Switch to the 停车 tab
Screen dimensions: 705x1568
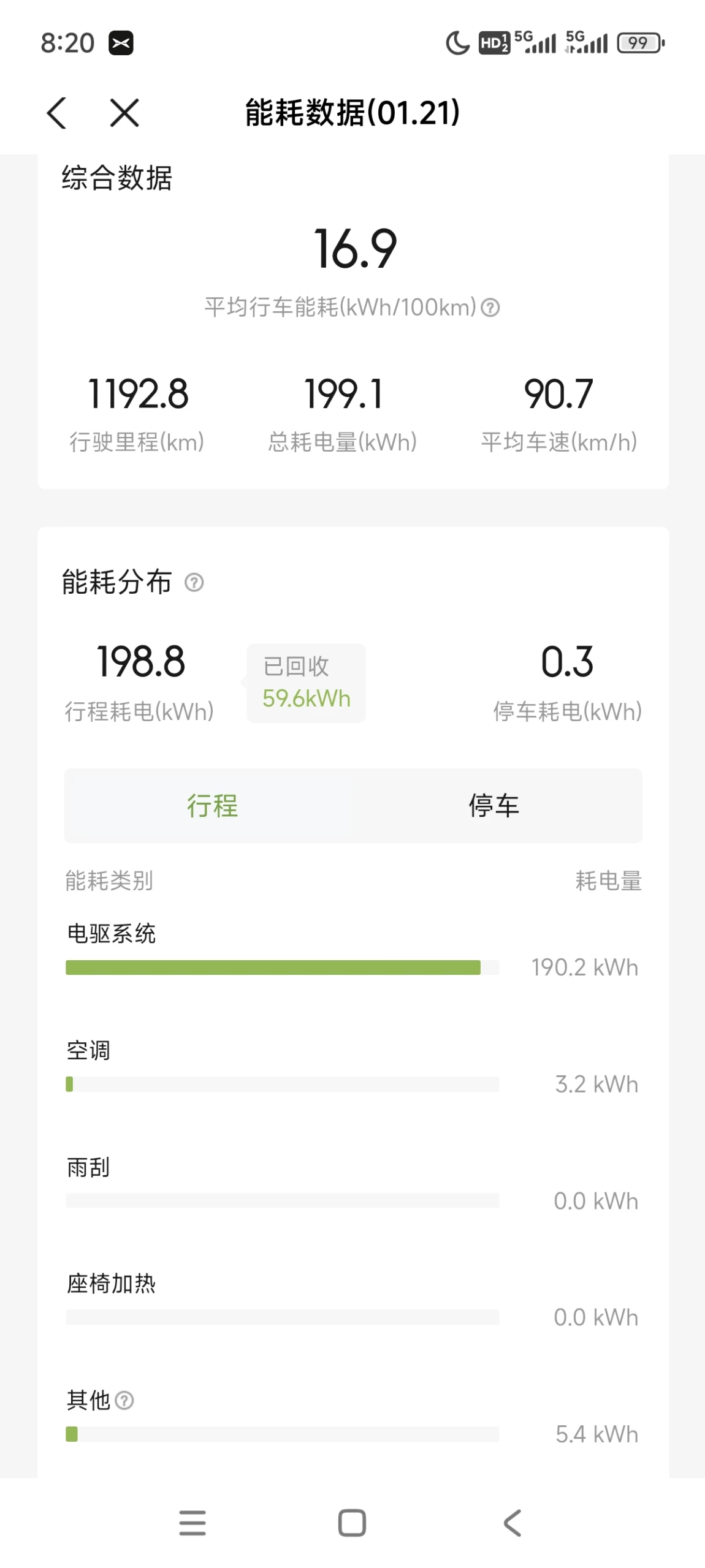click(494, 805)
